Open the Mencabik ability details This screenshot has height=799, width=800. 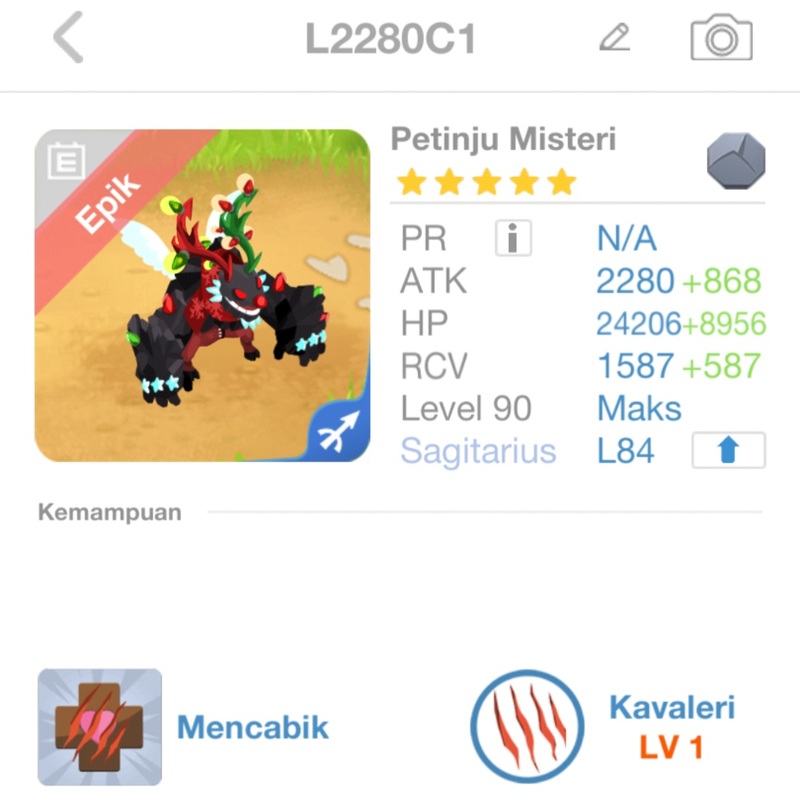pos(100,727)
